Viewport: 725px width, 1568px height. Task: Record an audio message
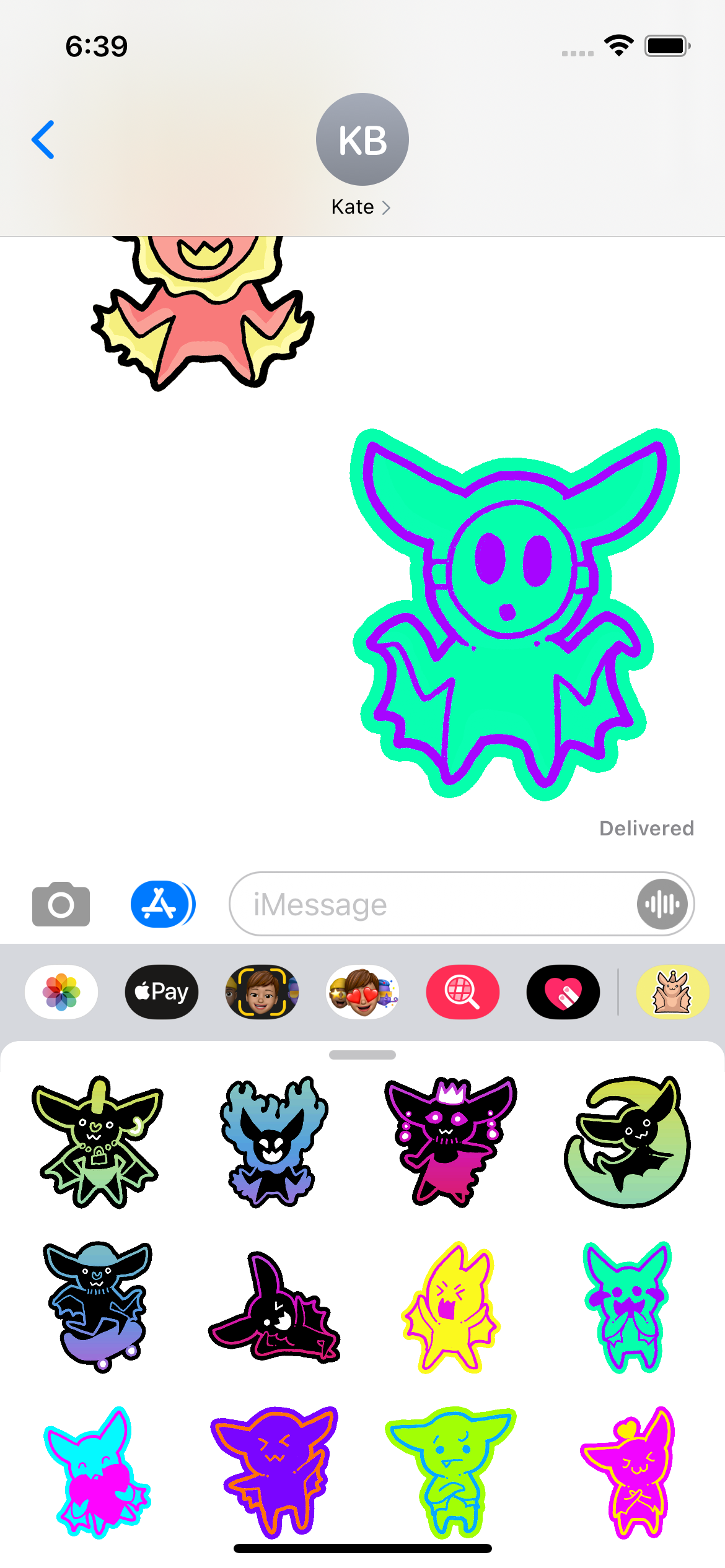(662, 904)
